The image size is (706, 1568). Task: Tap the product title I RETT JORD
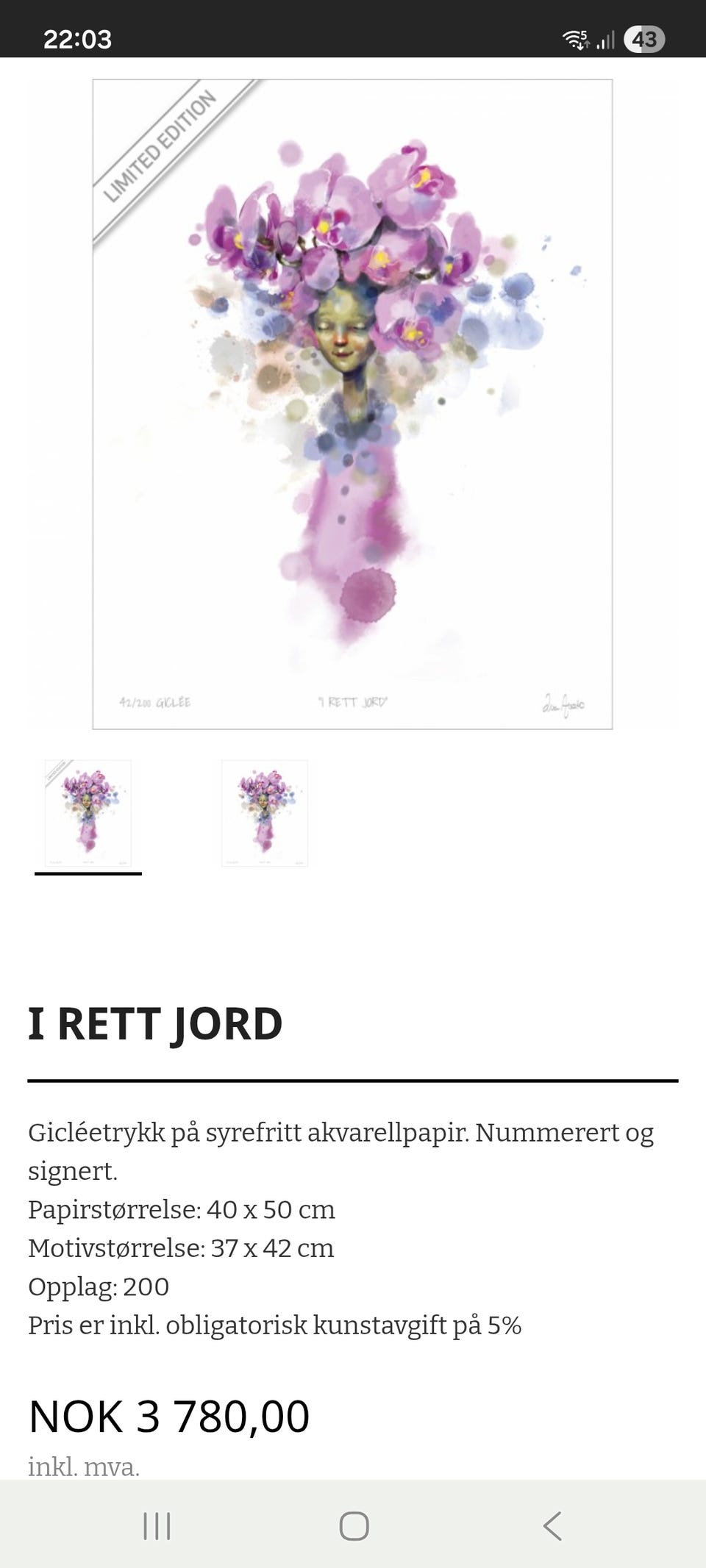point(154,1024)
